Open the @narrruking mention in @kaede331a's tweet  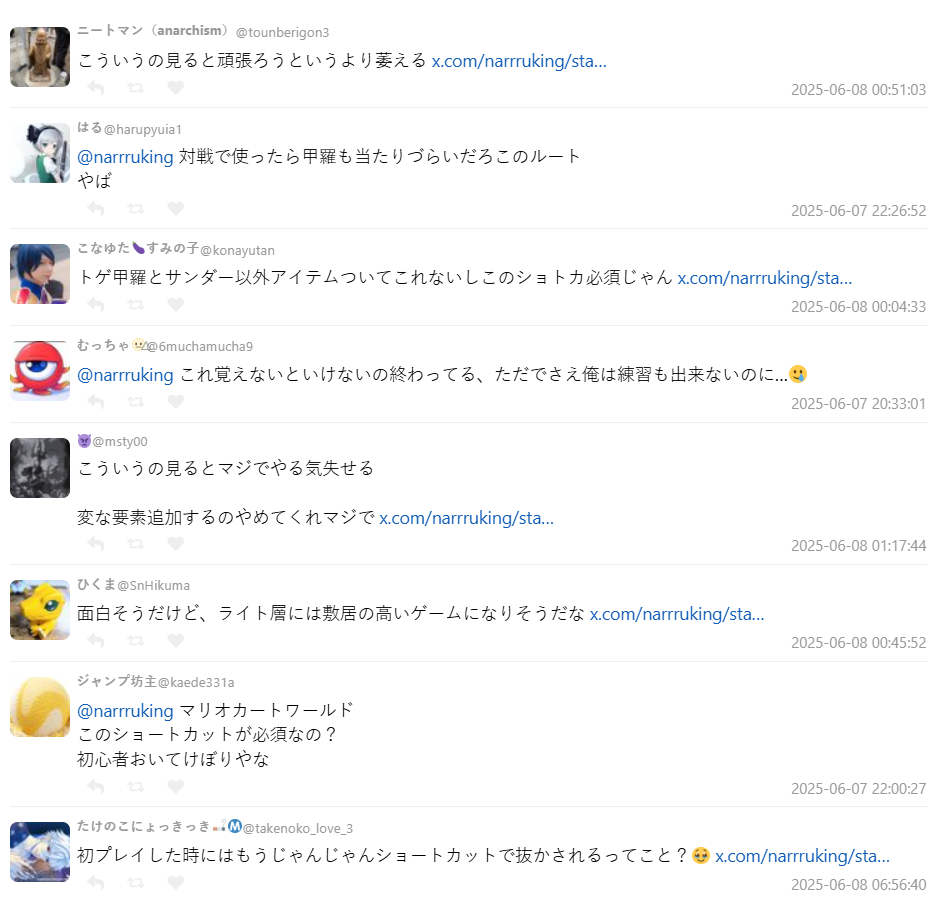pos(125,711)
